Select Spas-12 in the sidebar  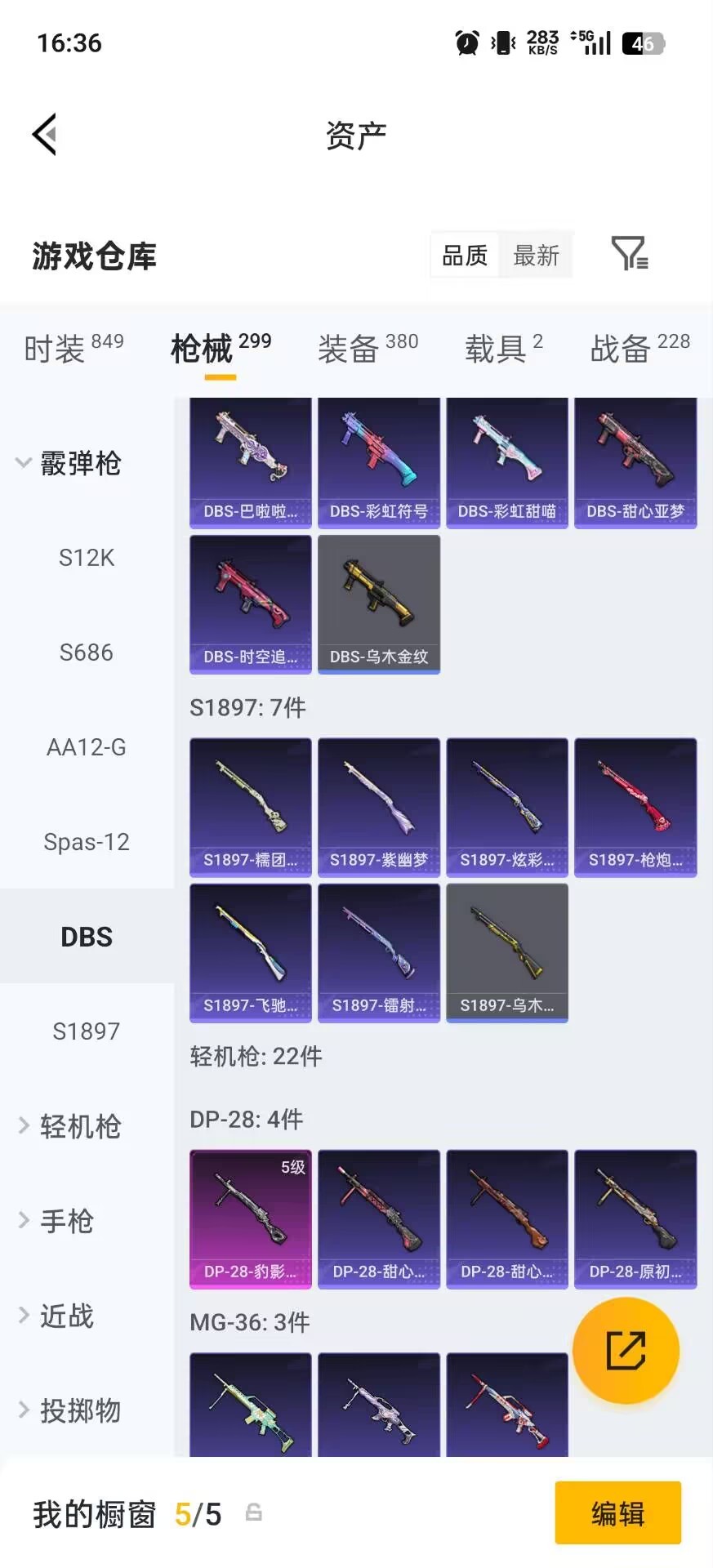coord(87,841)
